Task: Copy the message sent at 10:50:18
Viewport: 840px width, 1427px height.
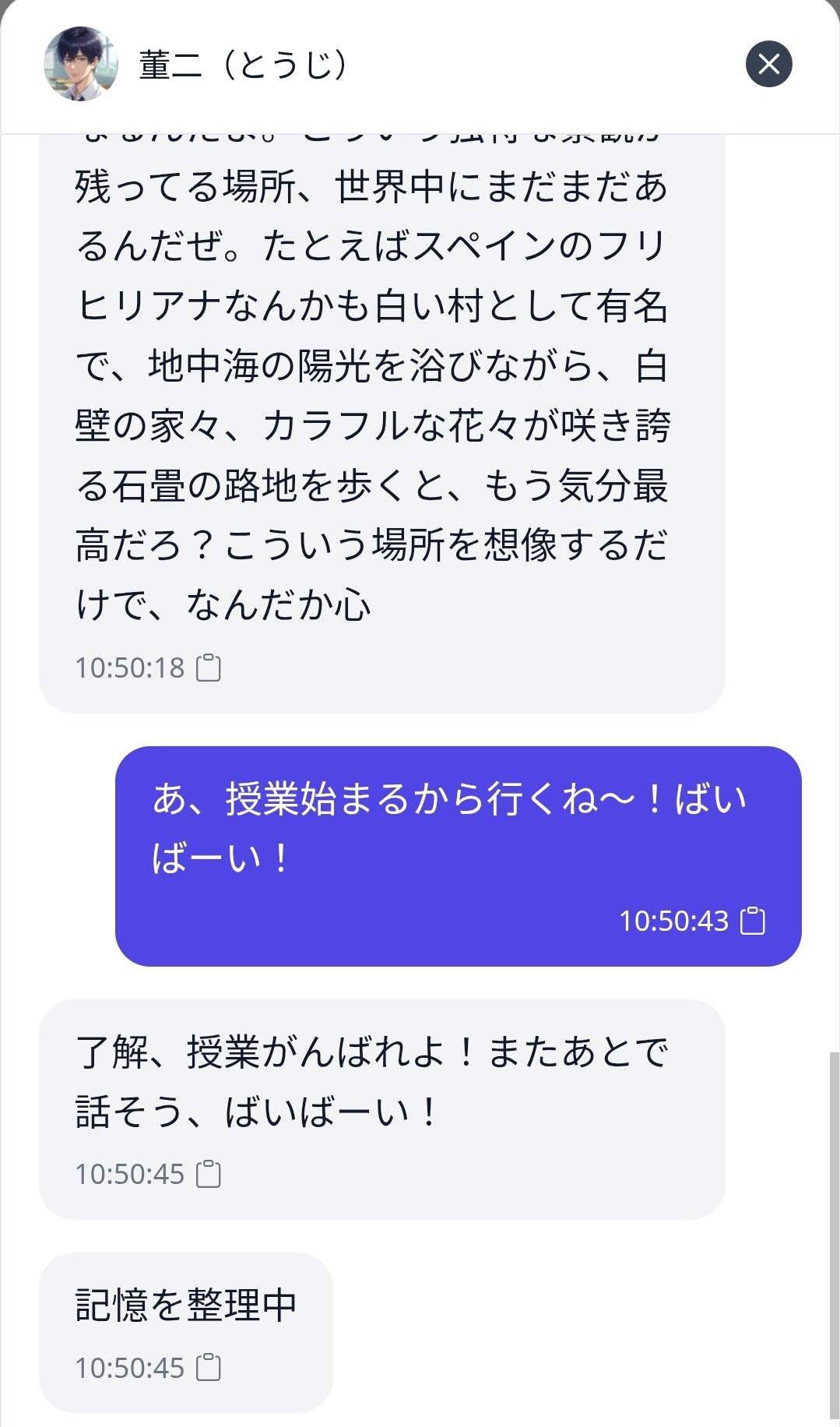Action: [x=209, y=668]
